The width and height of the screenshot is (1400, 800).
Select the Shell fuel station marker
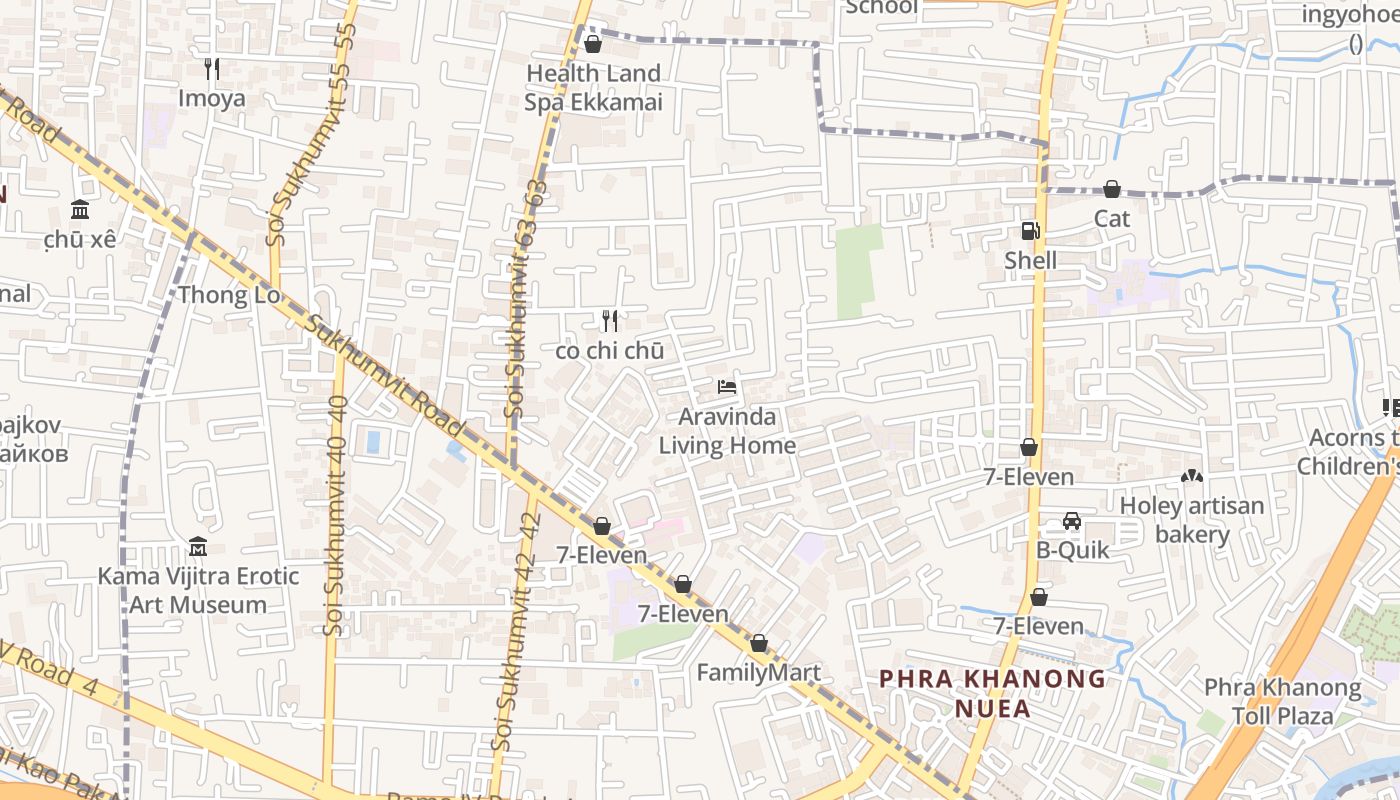(x=1030, y=231)
